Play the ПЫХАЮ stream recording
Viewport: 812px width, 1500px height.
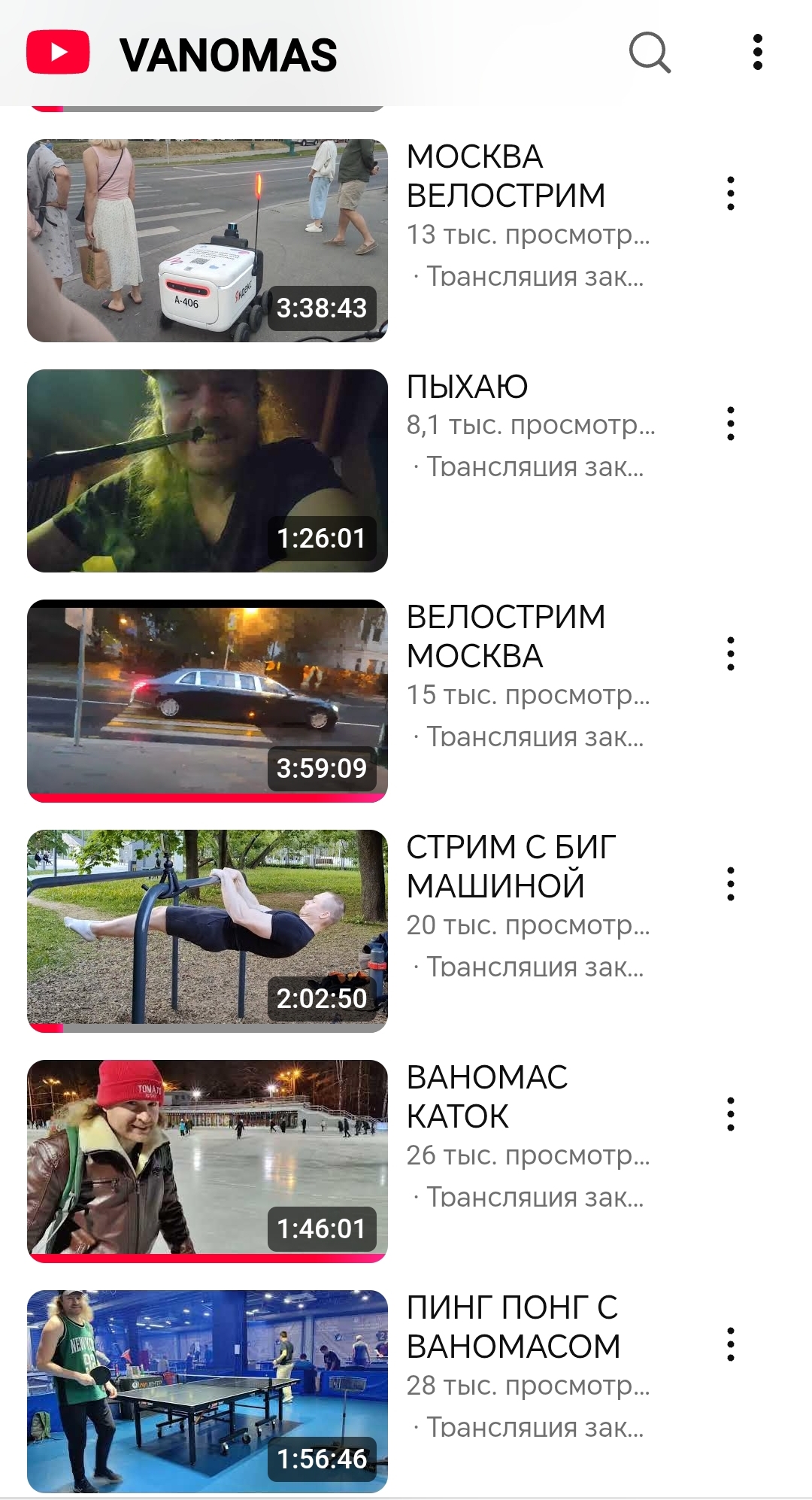point(208,471)
